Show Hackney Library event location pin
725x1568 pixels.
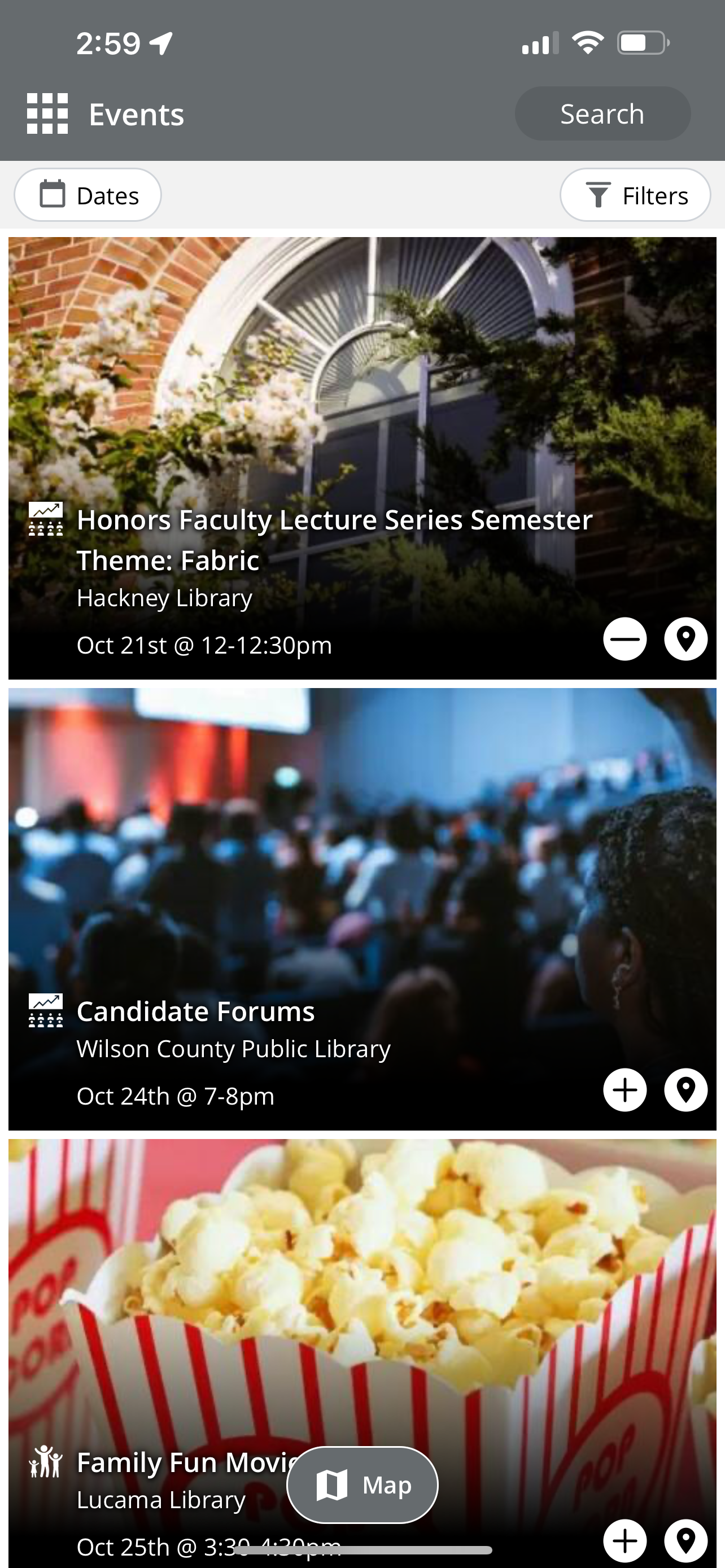[x=685, y=639]
